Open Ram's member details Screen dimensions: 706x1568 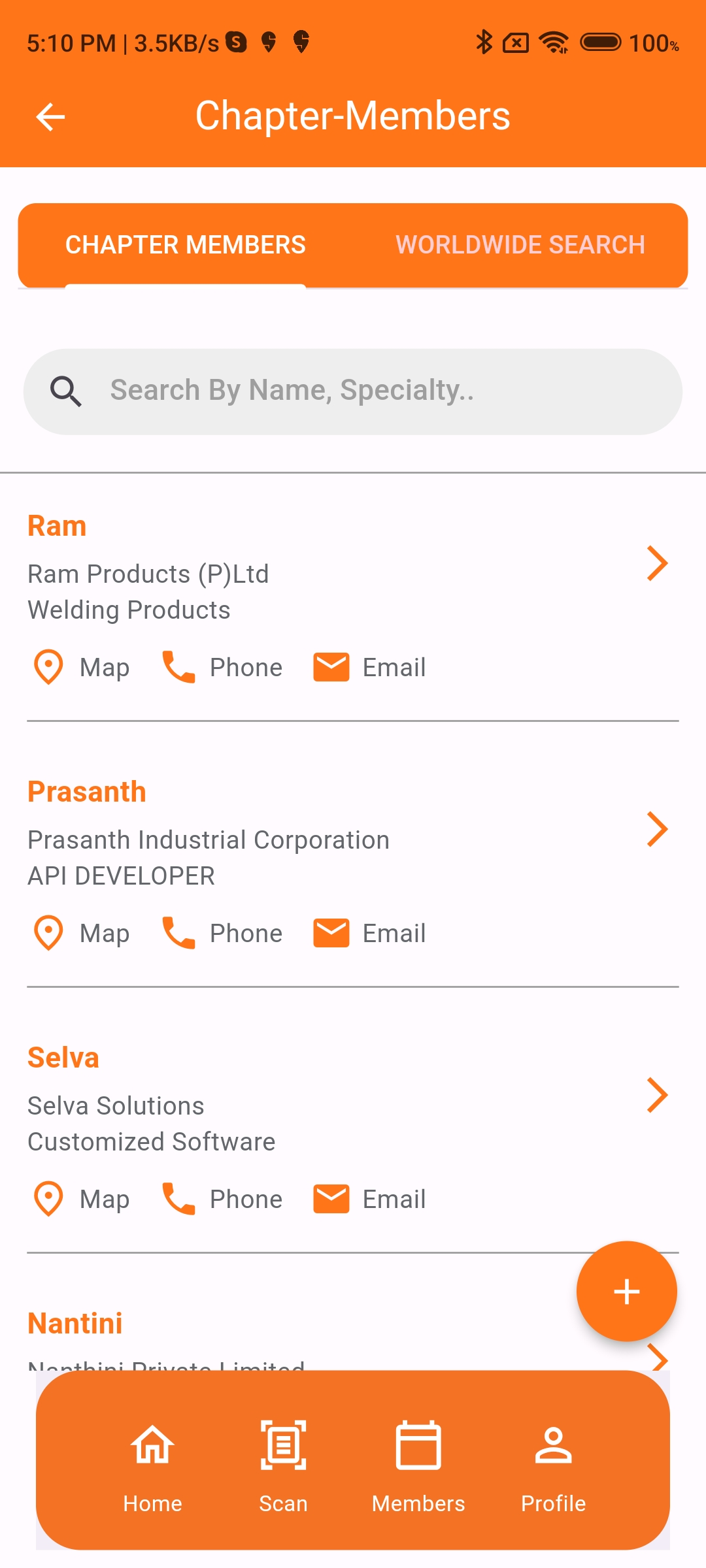[x=657, y=563]
